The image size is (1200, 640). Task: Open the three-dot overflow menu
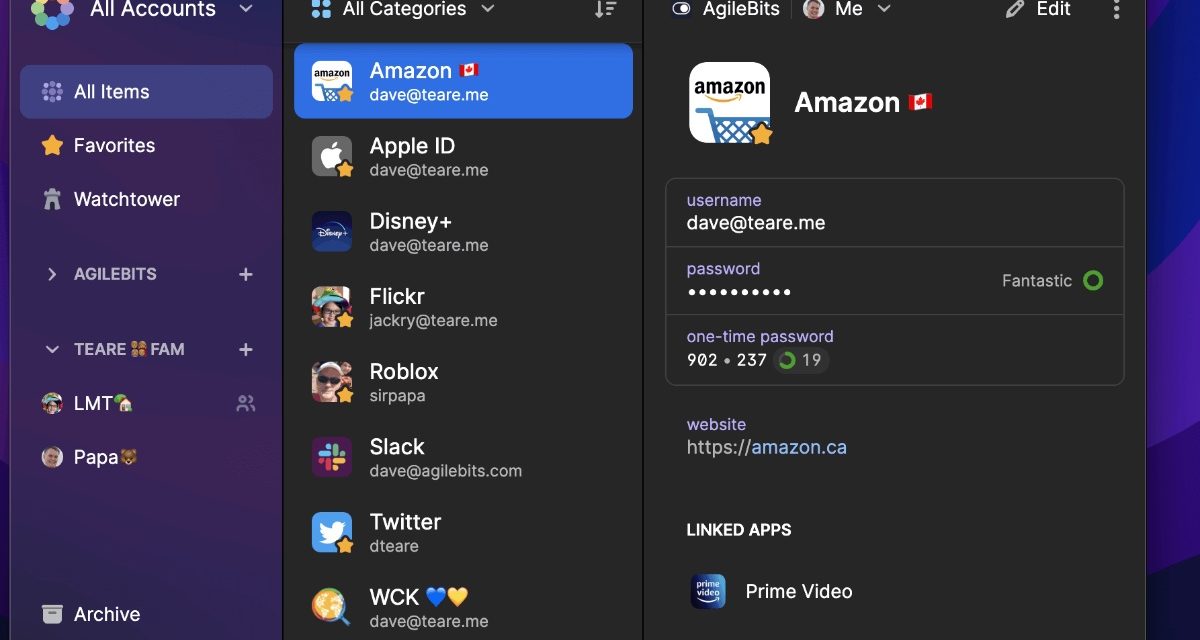(1116, 10)
